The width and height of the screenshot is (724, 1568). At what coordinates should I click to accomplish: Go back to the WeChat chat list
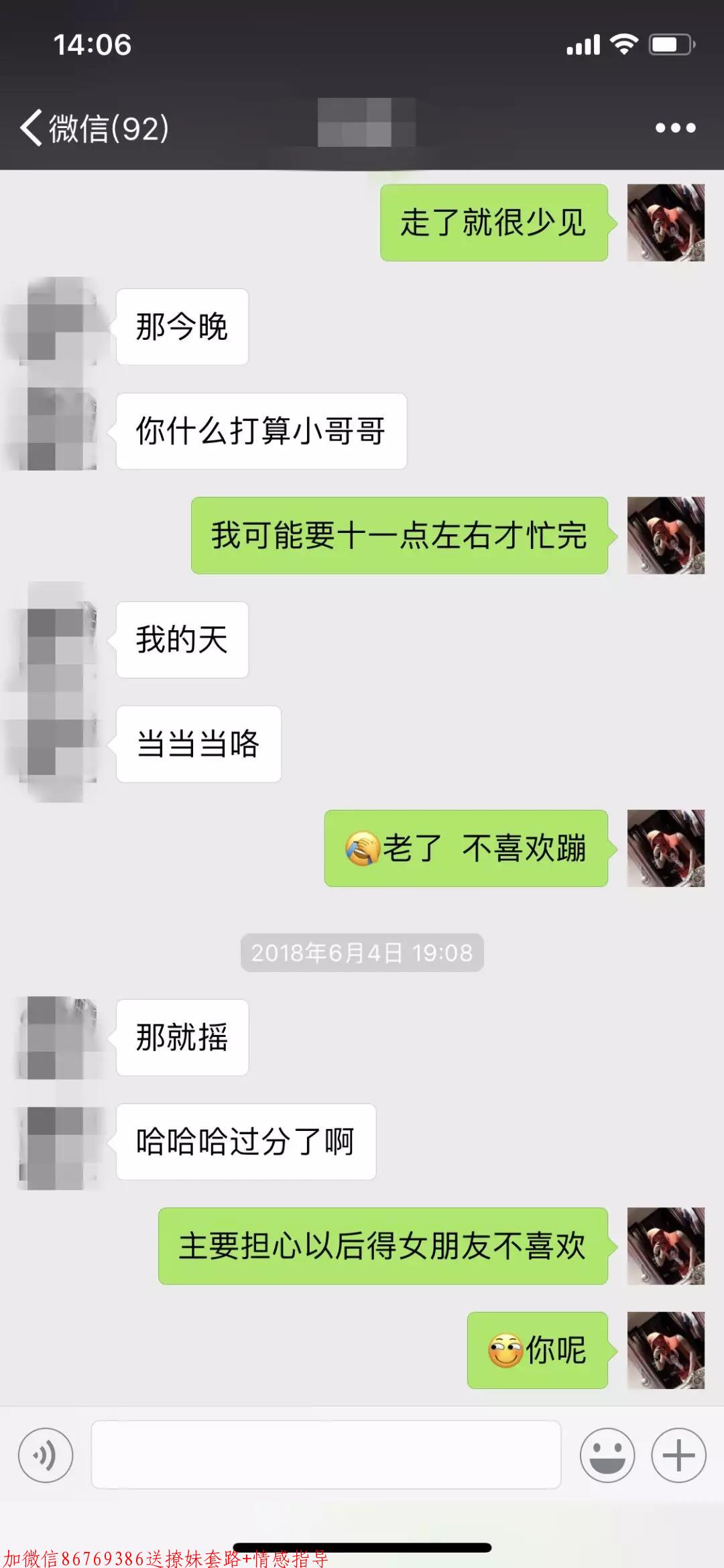[x=94, y=127]
